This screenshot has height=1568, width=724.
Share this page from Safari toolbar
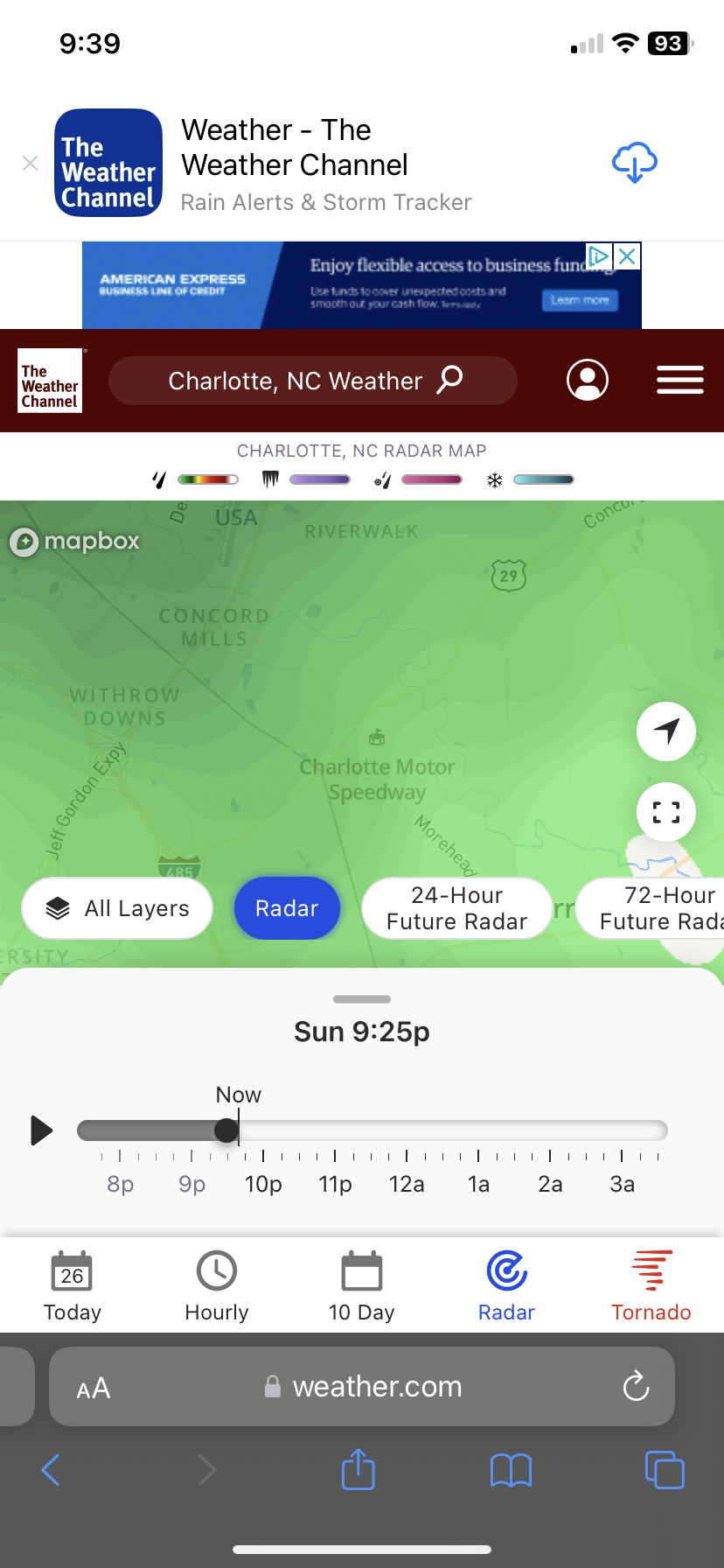click(x=359, y=1469)
